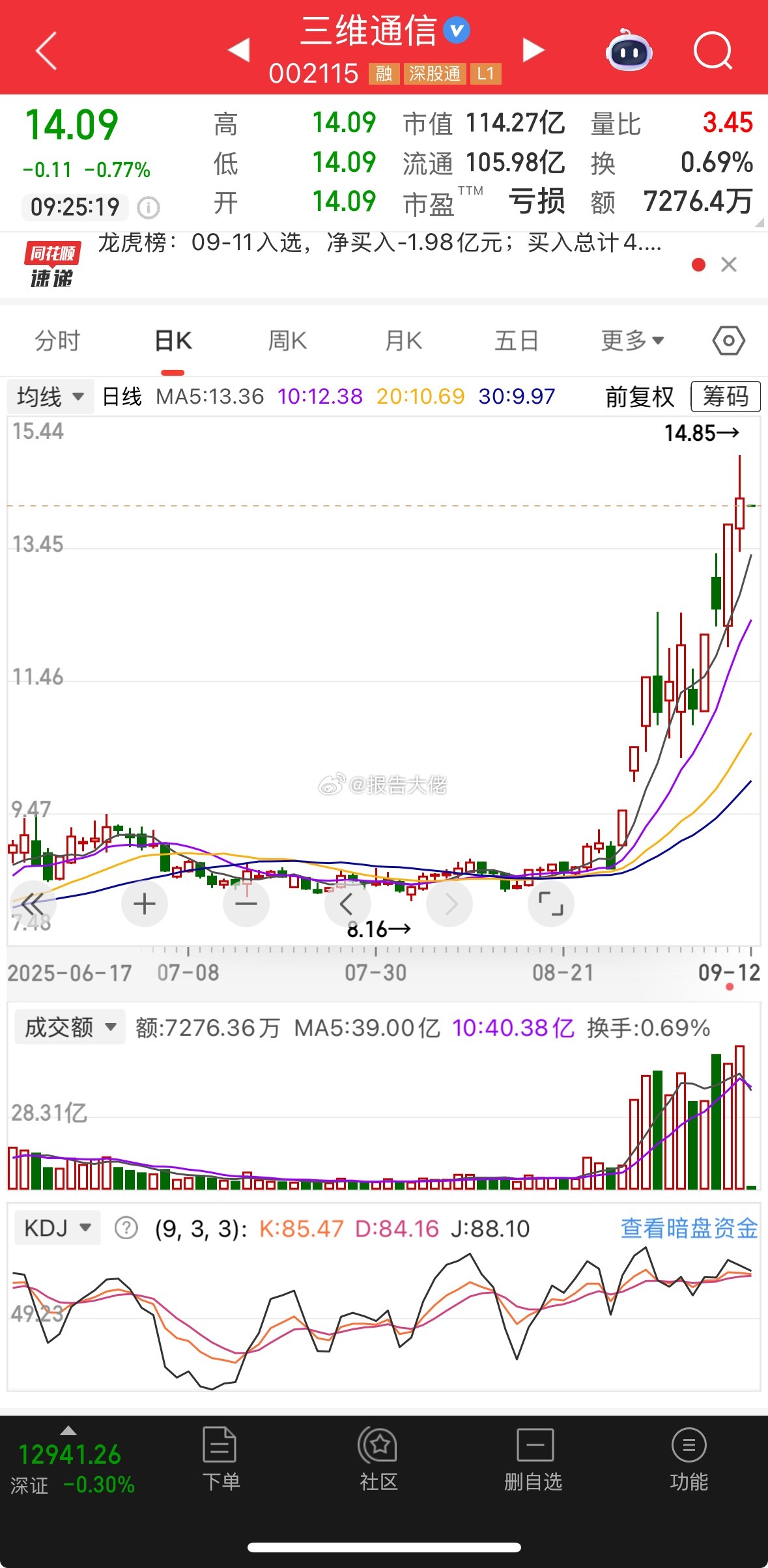The image size is (768, 1568).
Task: Dismiss the 同花顺速递 news banner
Action: [729, 264]
